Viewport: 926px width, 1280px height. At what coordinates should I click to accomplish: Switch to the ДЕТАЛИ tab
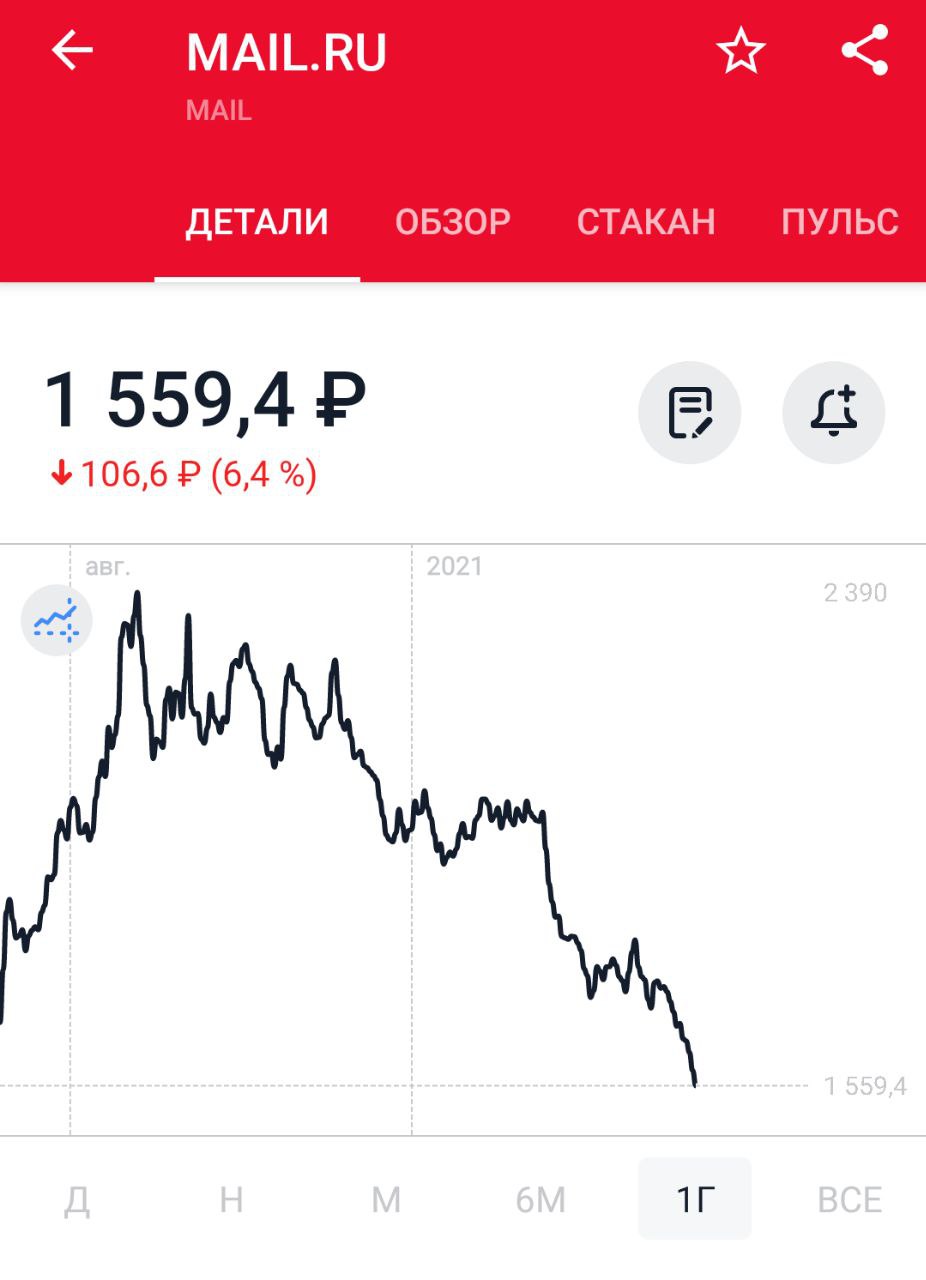click(257, 222)
